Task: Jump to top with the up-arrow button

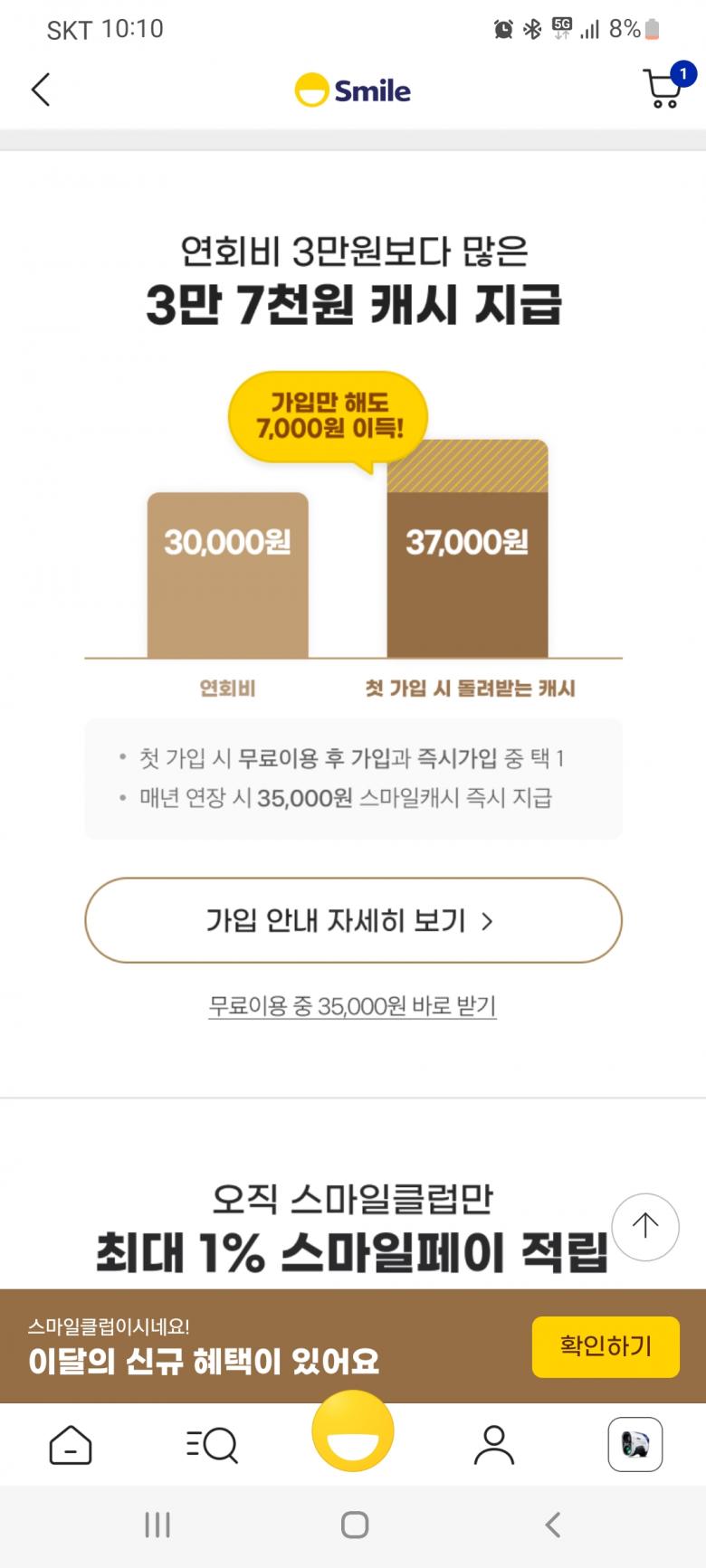Action: point(644,1226)
